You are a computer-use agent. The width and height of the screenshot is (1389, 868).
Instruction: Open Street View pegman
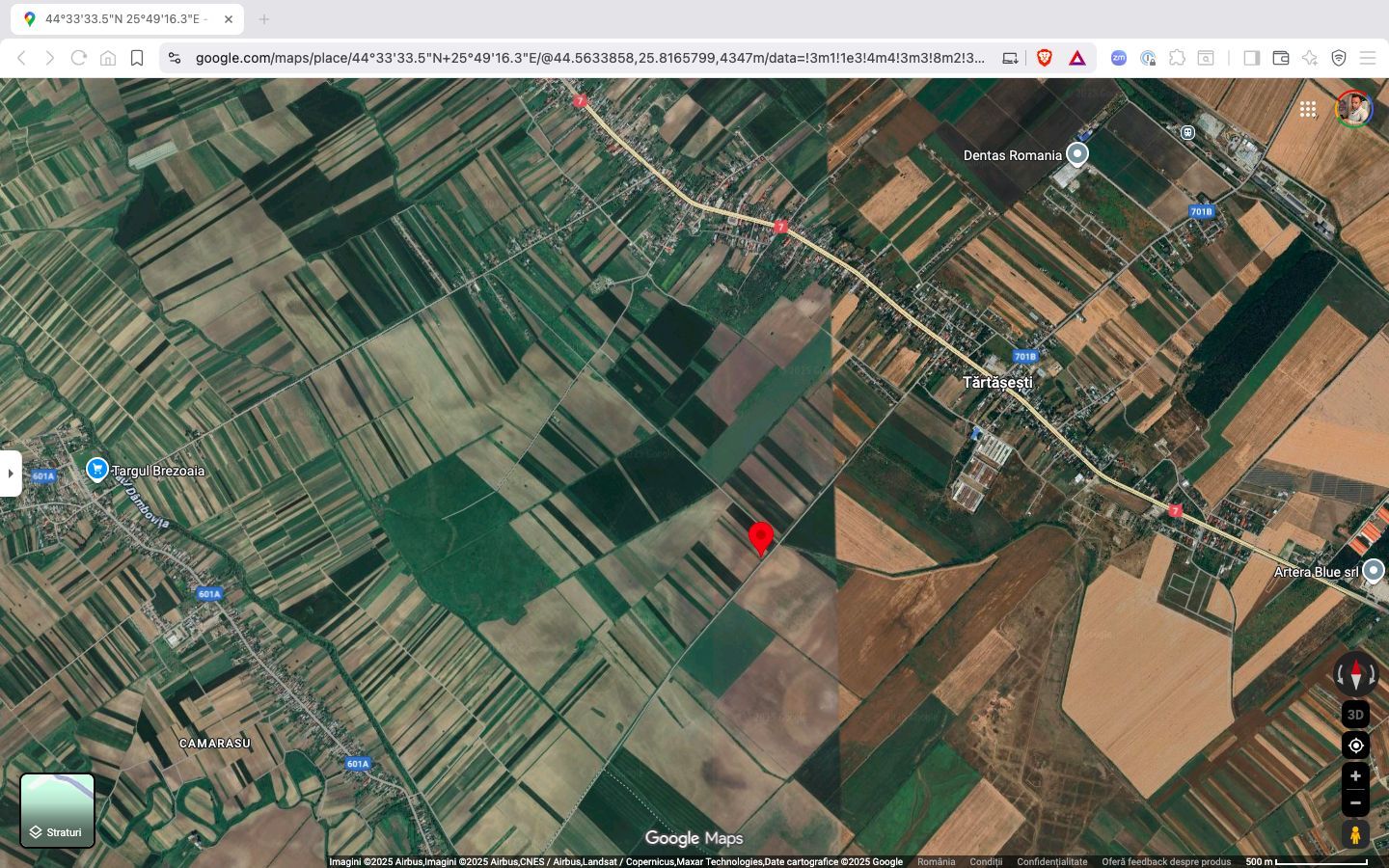pyautogui.click(x=1355, y=835)
